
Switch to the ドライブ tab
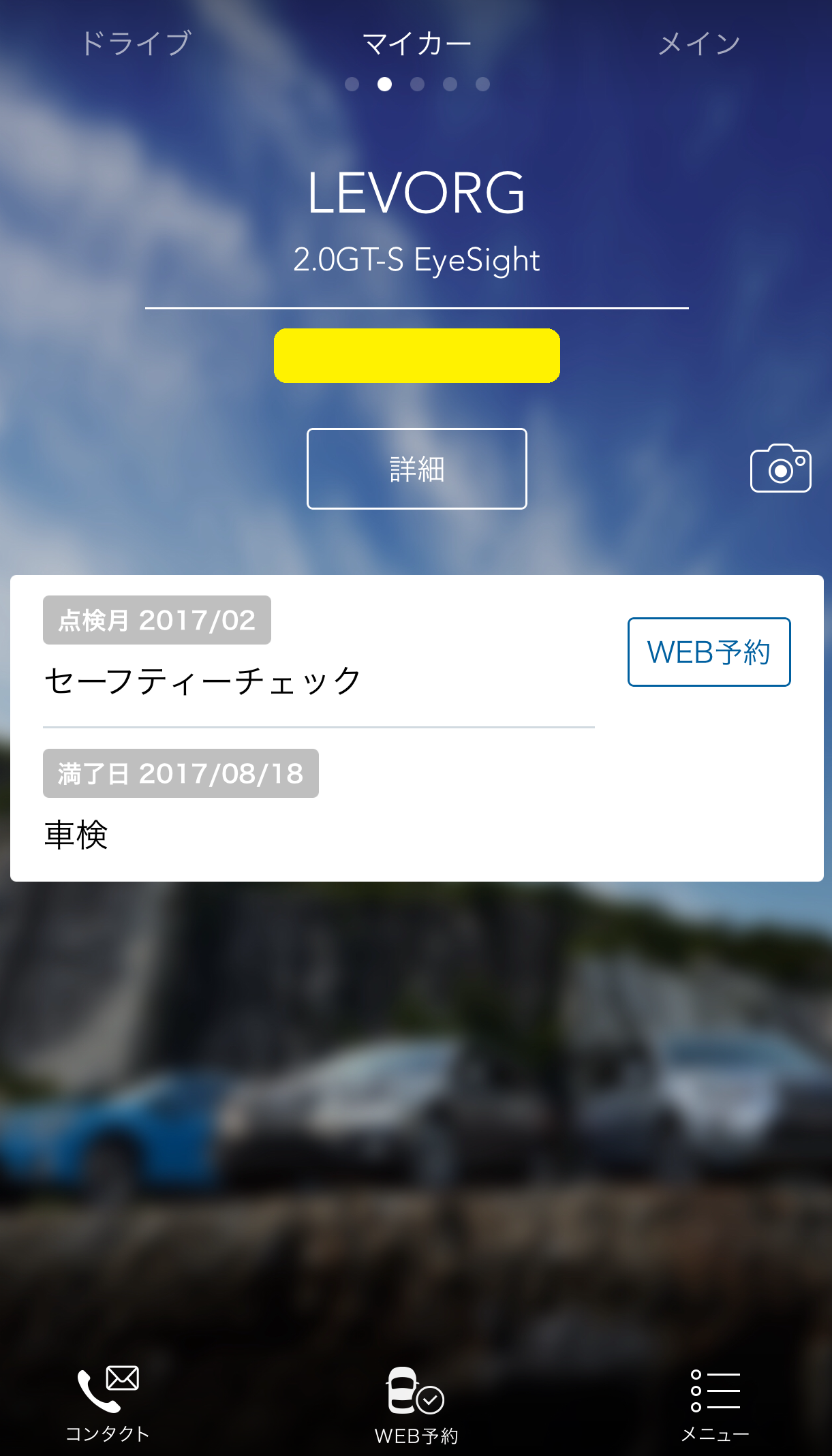pyautogui.click(x=136, y=44)
